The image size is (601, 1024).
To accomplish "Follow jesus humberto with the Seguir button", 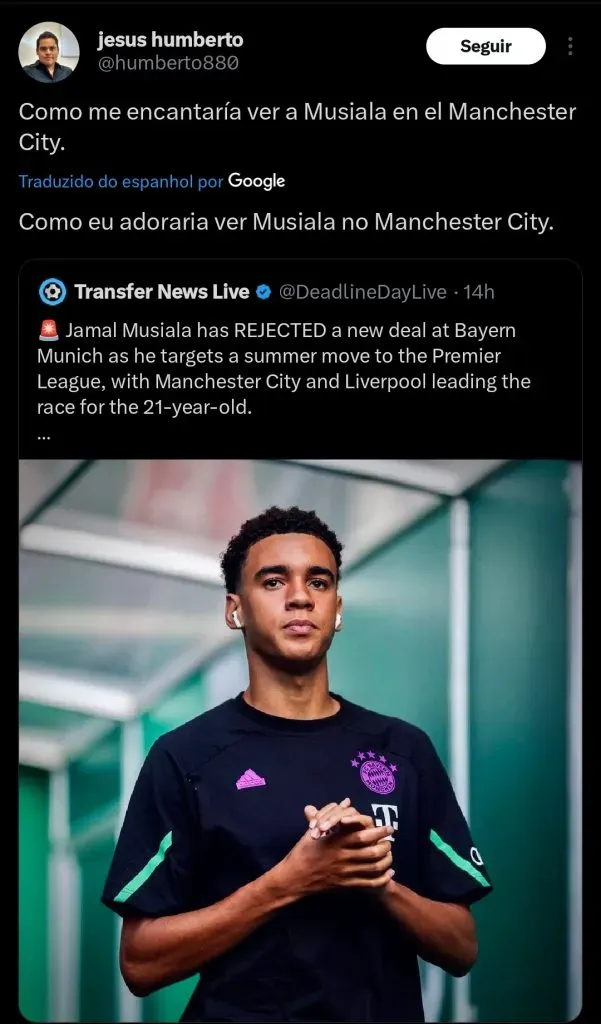I will 485,47.
